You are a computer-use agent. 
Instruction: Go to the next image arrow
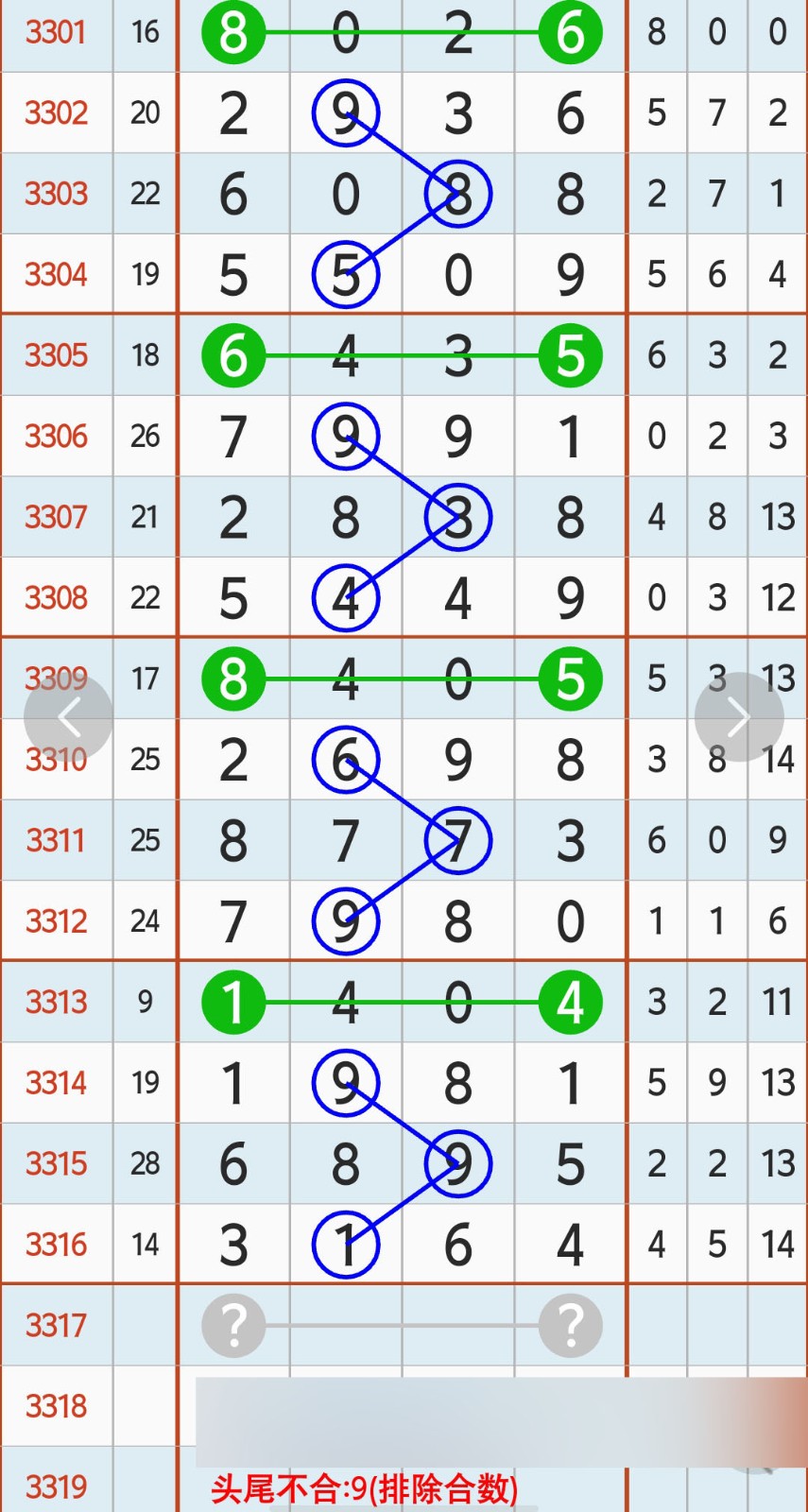point(738,717)
